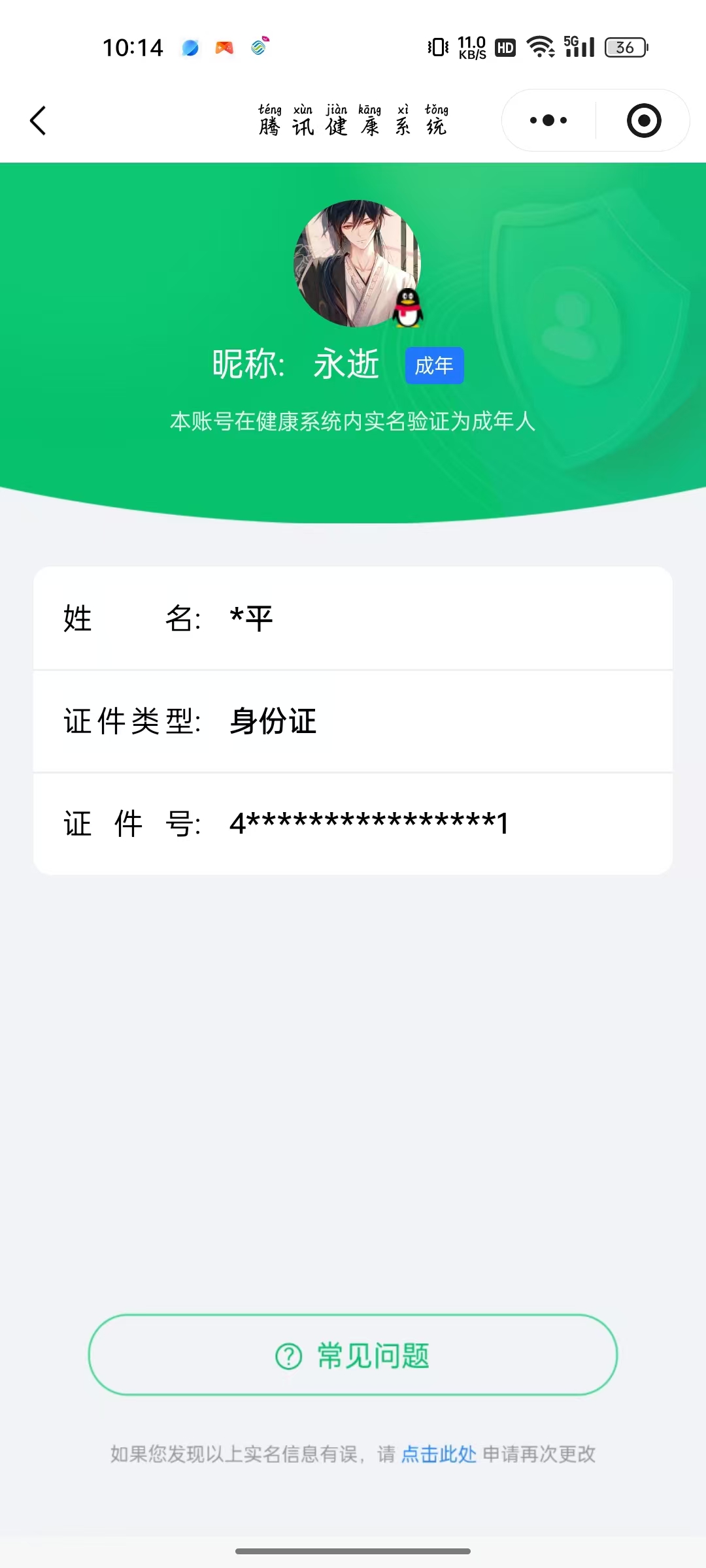Tap the QQ penguin icon on avatar
706x1568 pixels.
pyautogui.click(x=409, y=307)
